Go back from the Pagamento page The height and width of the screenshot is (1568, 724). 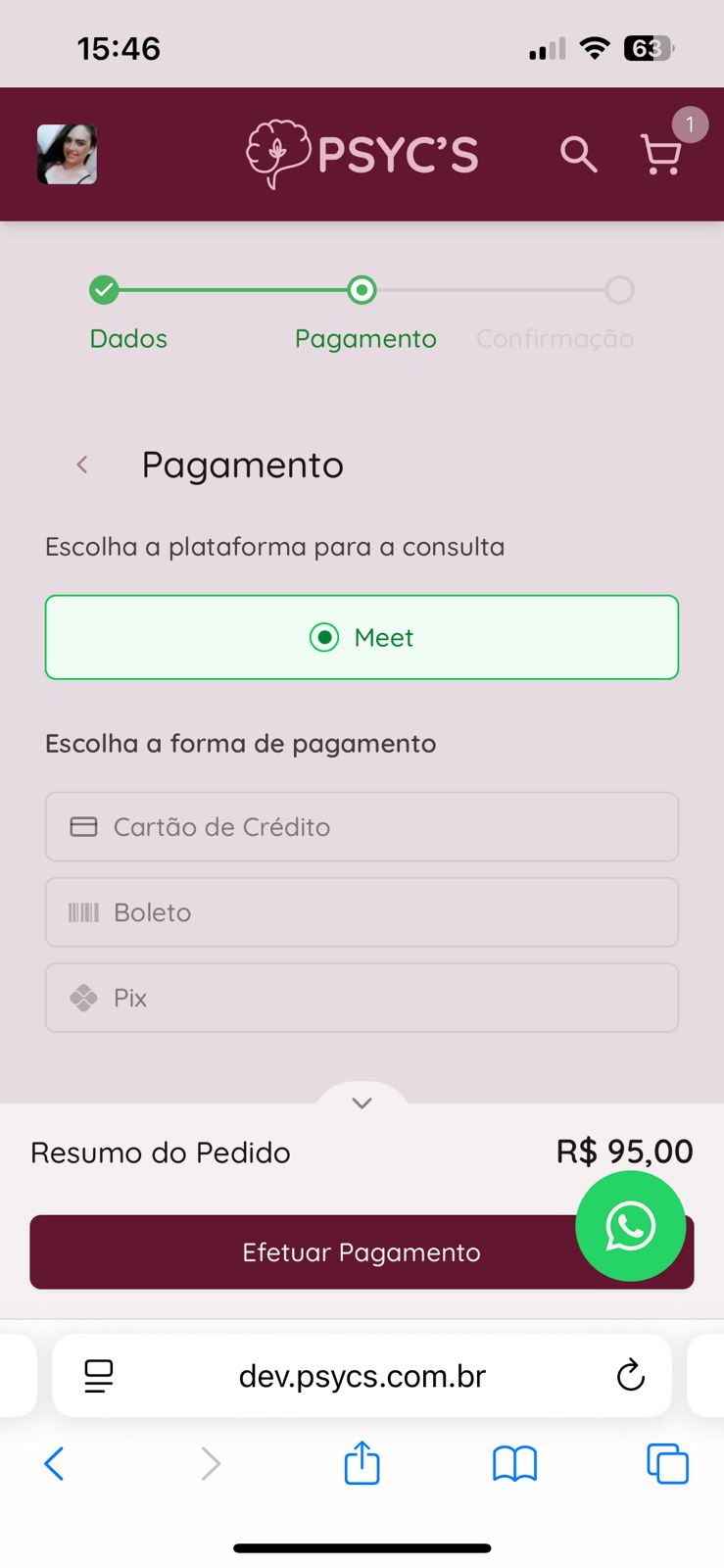(x=83, y=465)
